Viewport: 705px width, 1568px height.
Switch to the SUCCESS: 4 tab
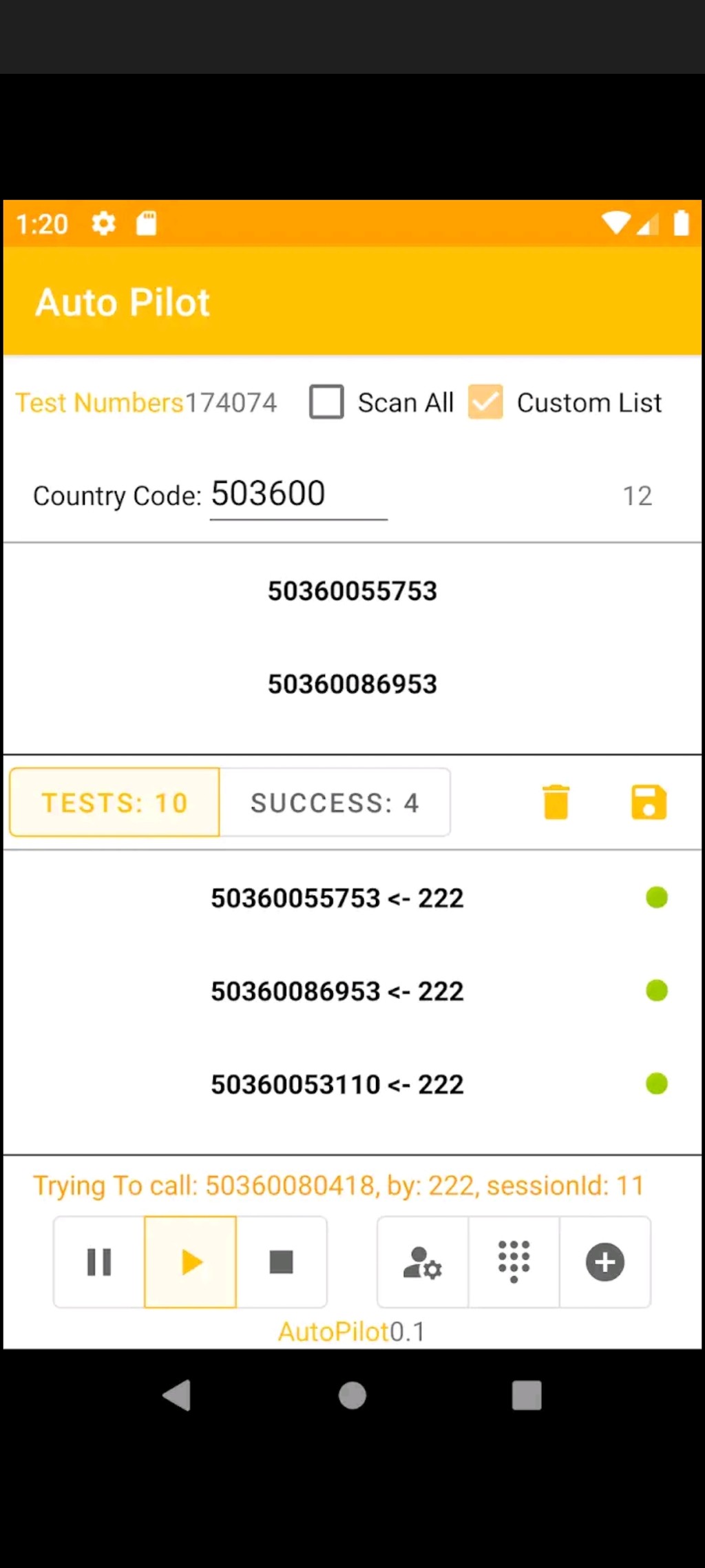(x=335, y=803)
